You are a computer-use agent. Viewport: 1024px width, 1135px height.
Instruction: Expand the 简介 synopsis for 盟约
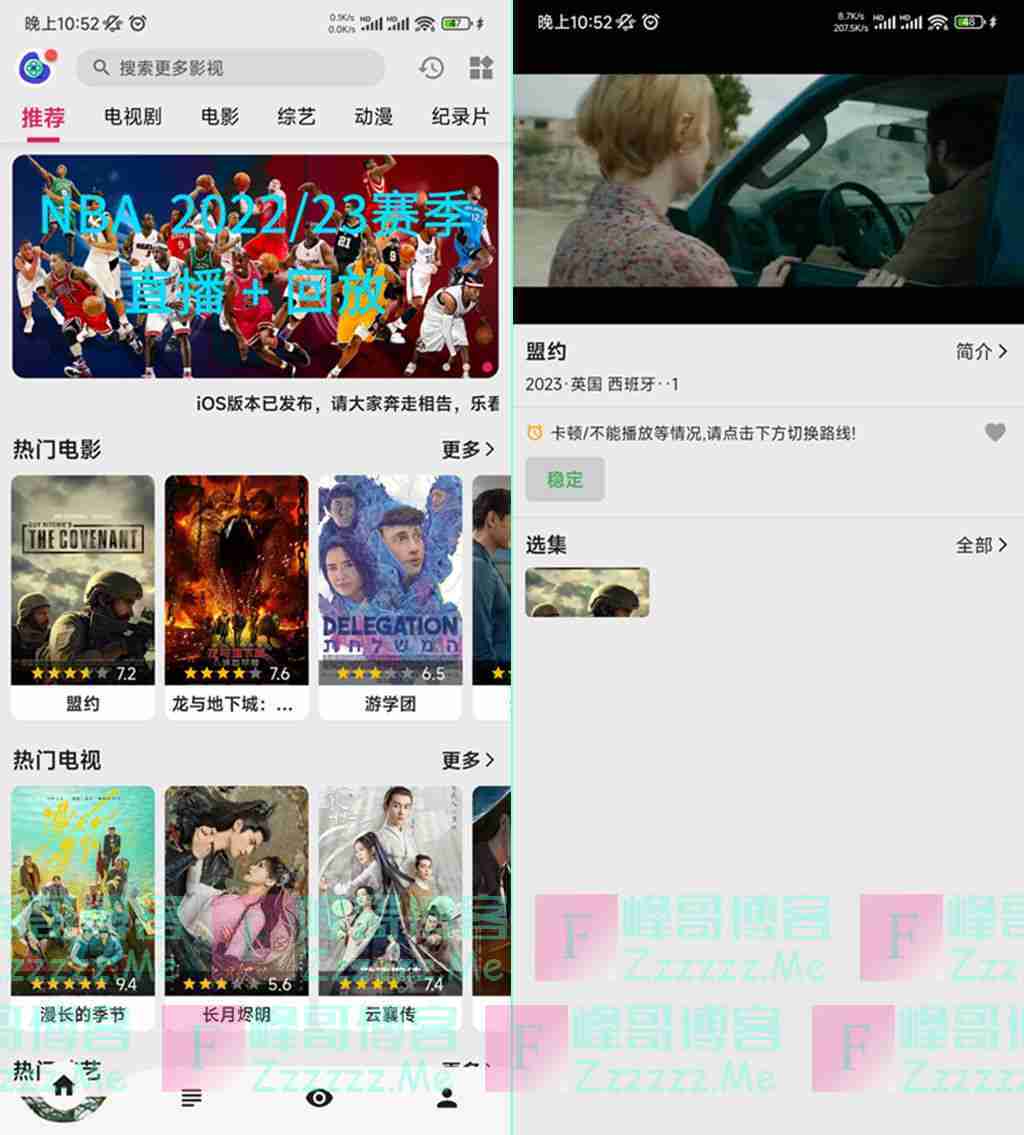(981, 351)
